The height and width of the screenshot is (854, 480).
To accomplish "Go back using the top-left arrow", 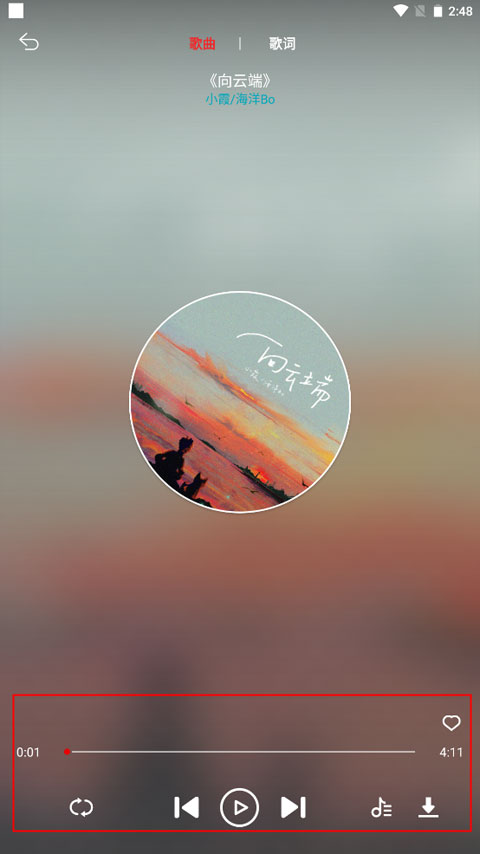I will click(x=29, y=42).
